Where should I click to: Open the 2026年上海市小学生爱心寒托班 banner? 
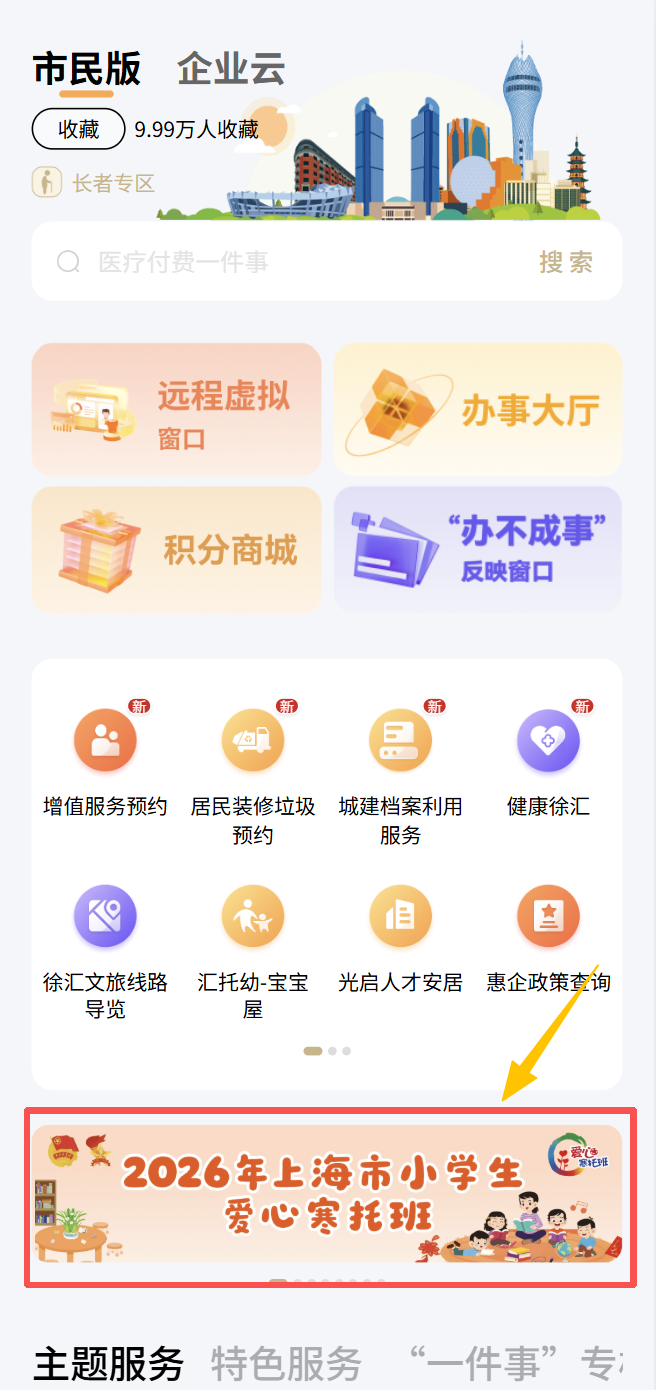[x=327, y=1193]
